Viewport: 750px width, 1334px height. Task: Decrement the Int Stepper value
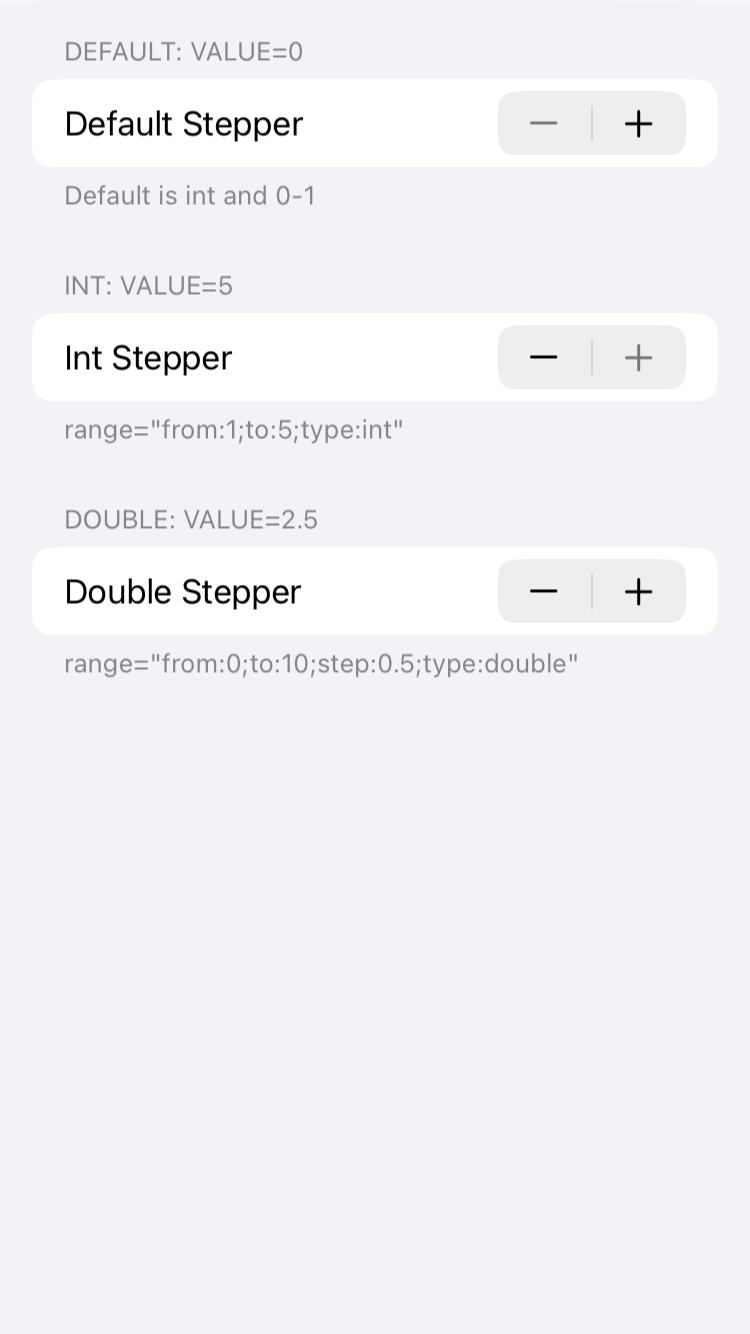coord(543,357)
